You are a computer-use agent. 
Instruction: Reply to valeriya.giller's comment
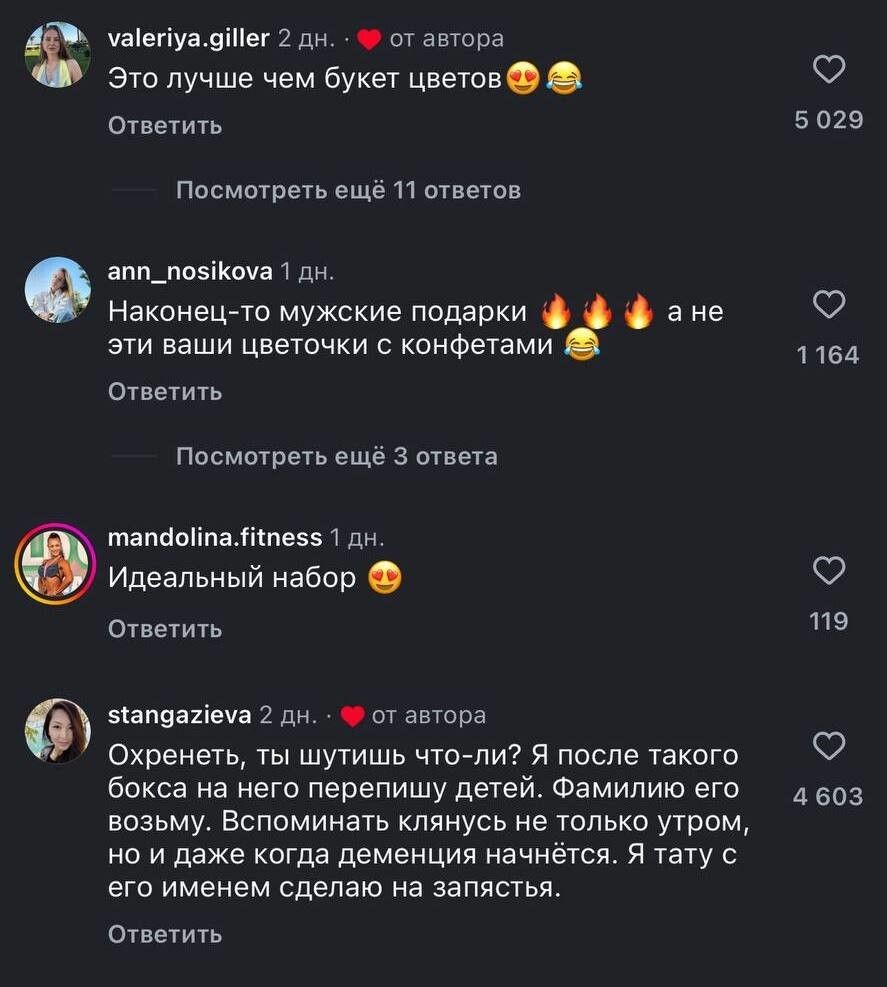point(165,126)
